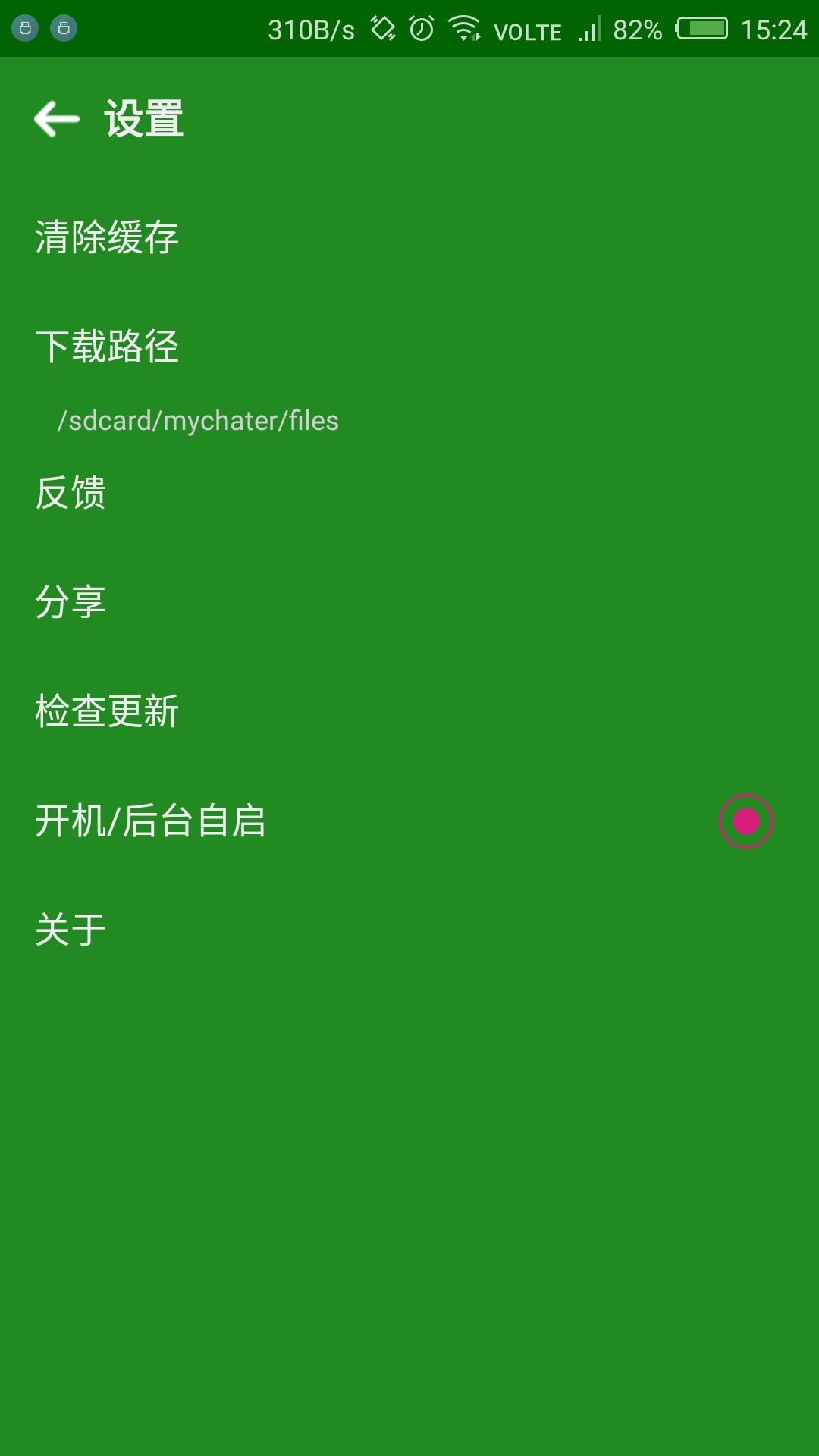Tap 检查更新 to check for updates
The image size is (819, 1456).
(107, 711)
